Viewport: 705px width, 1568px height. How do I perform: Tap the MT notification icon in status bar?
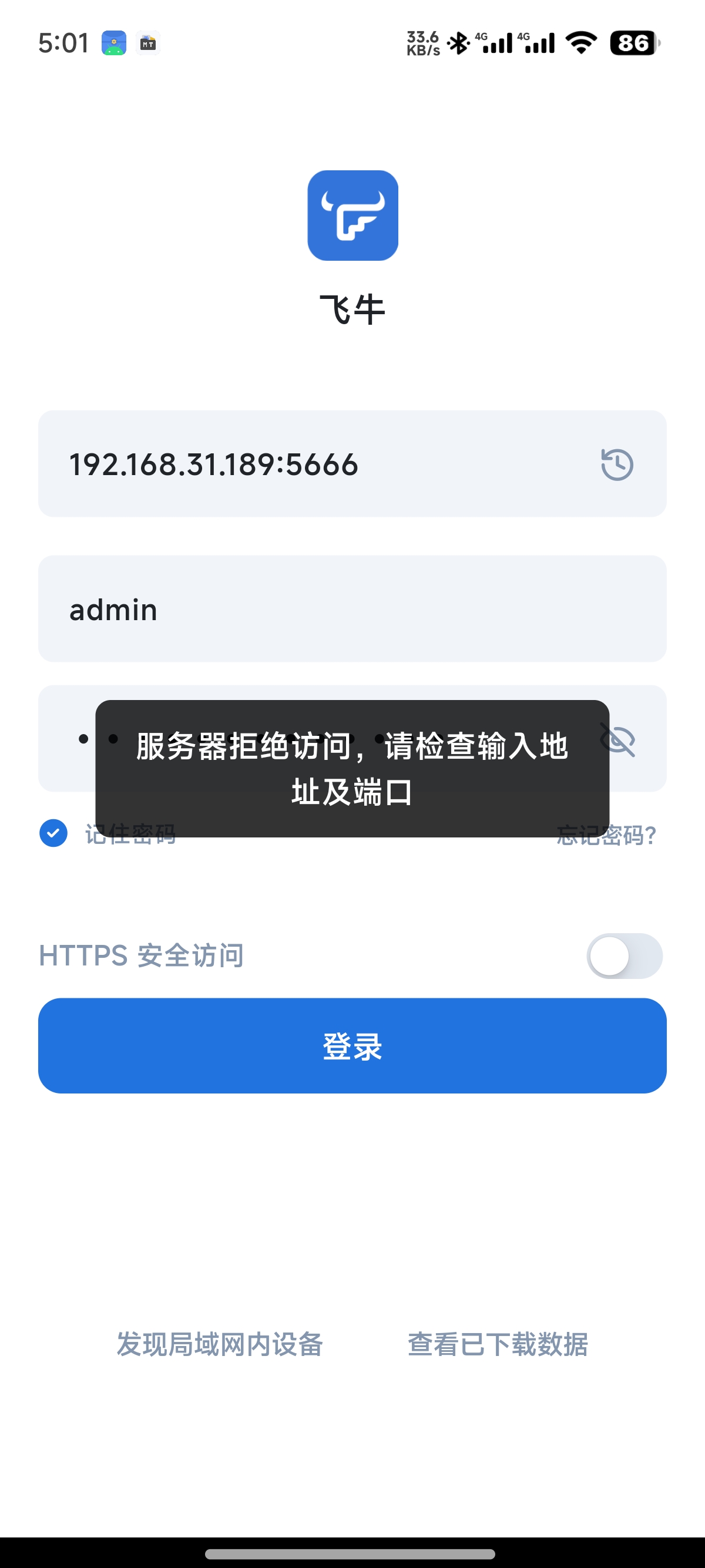tap(148, 43)
